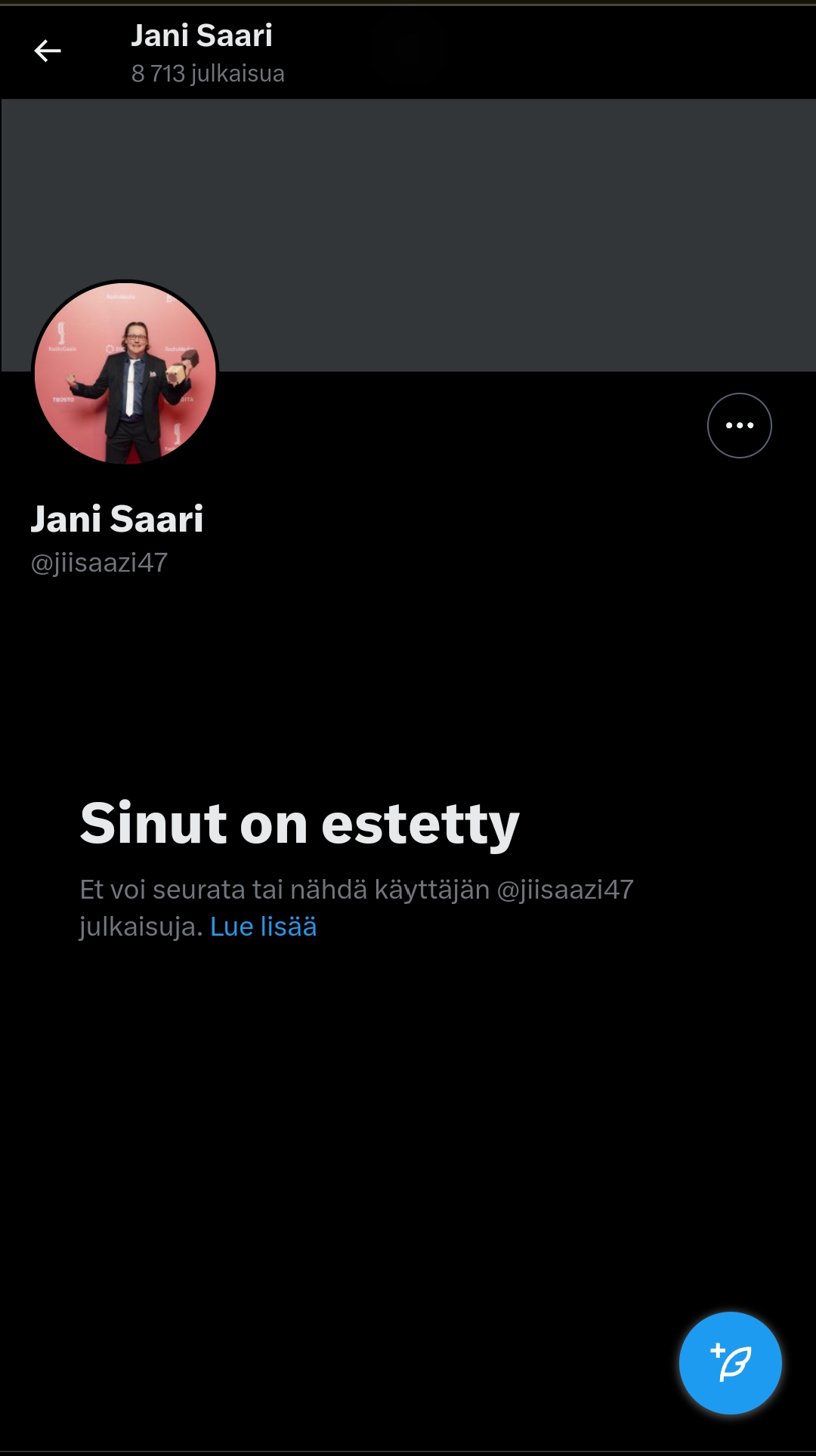Open the Lue lisää link

(x=263, y=927)
